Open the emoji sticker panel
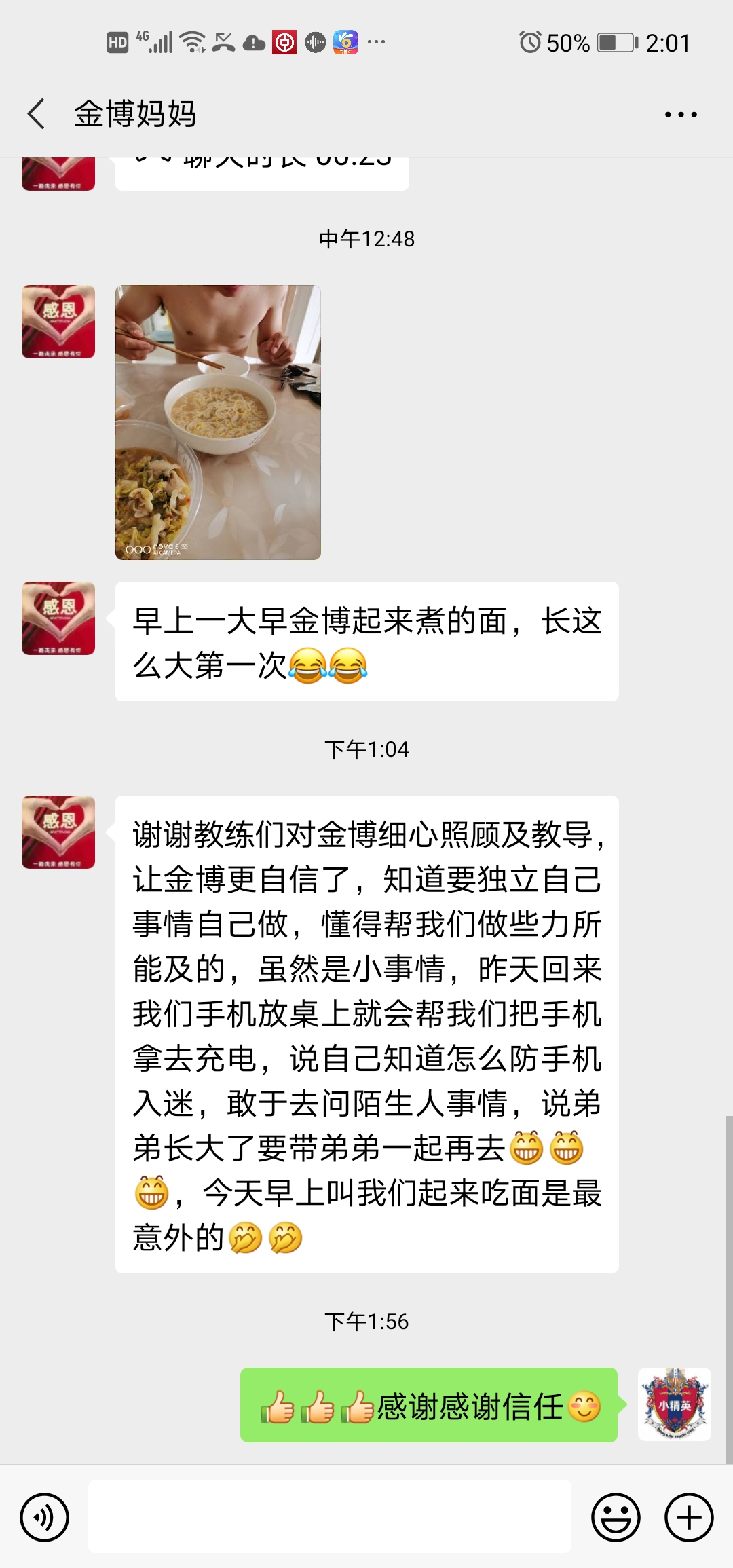The width and height of the screenshot is (733, 1568). [x=616, y=1517]
